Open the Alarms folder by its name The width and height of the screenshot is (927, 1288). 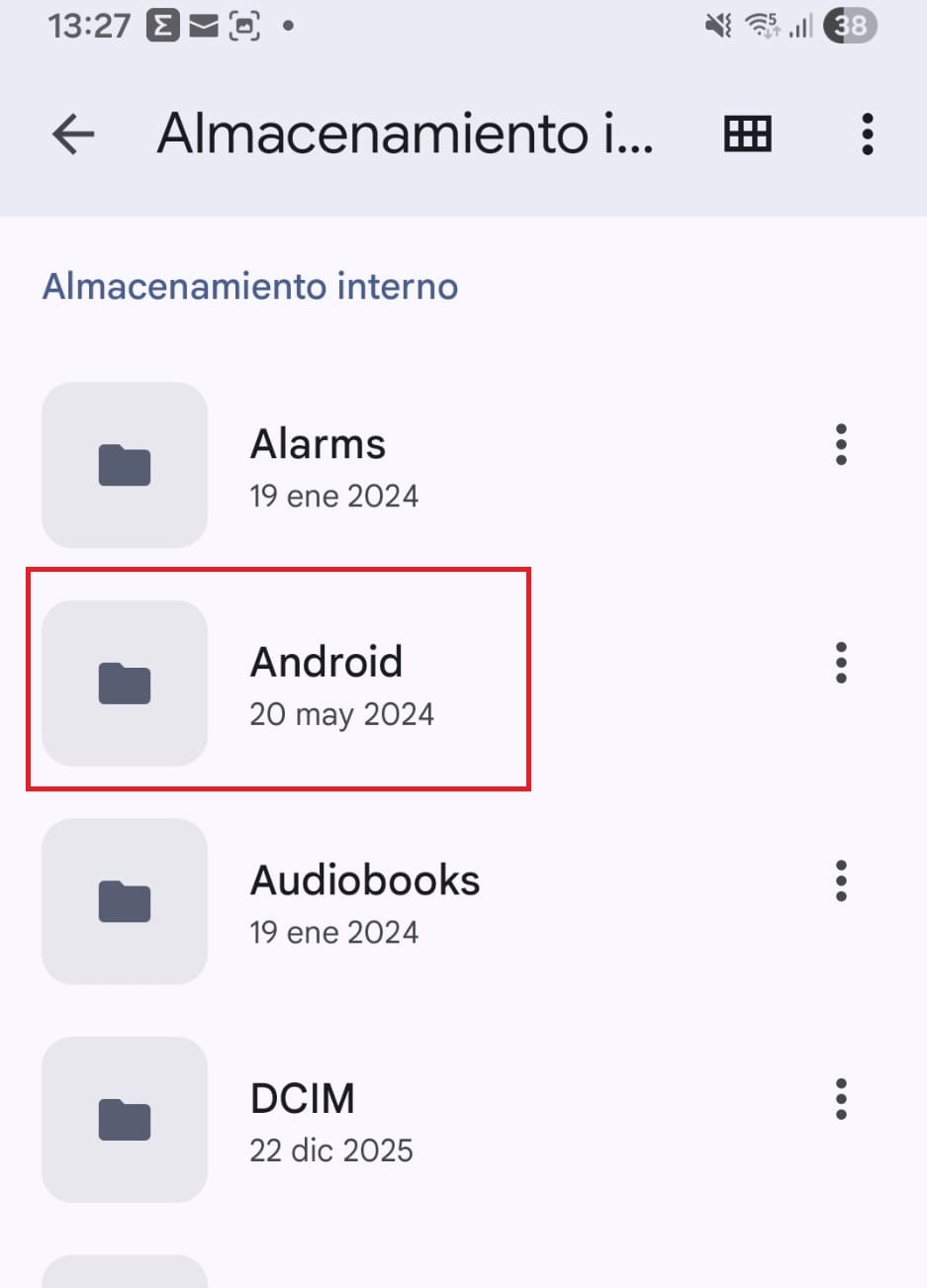318,444
